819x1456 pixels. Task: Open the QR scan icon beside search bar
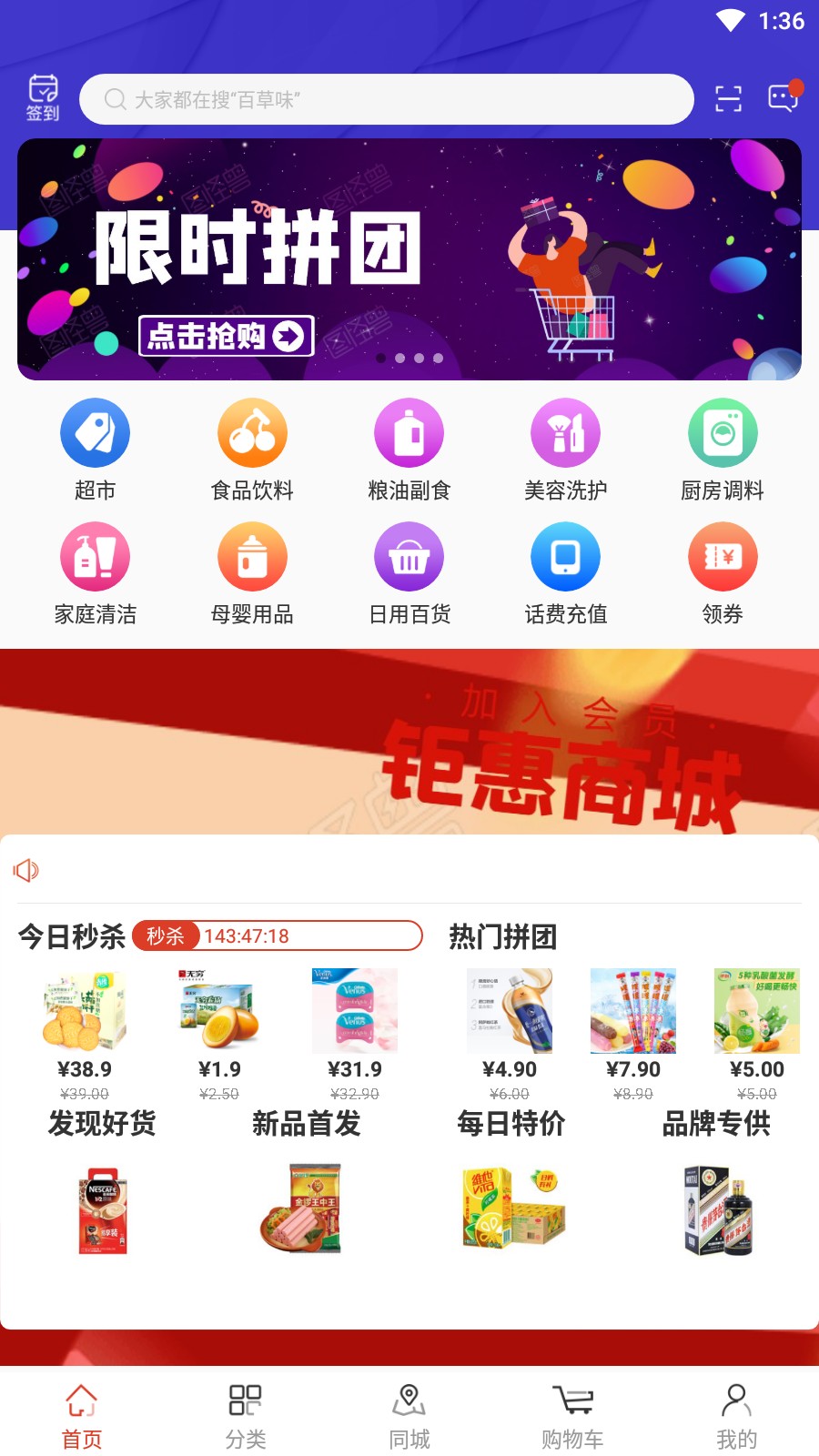730,98
